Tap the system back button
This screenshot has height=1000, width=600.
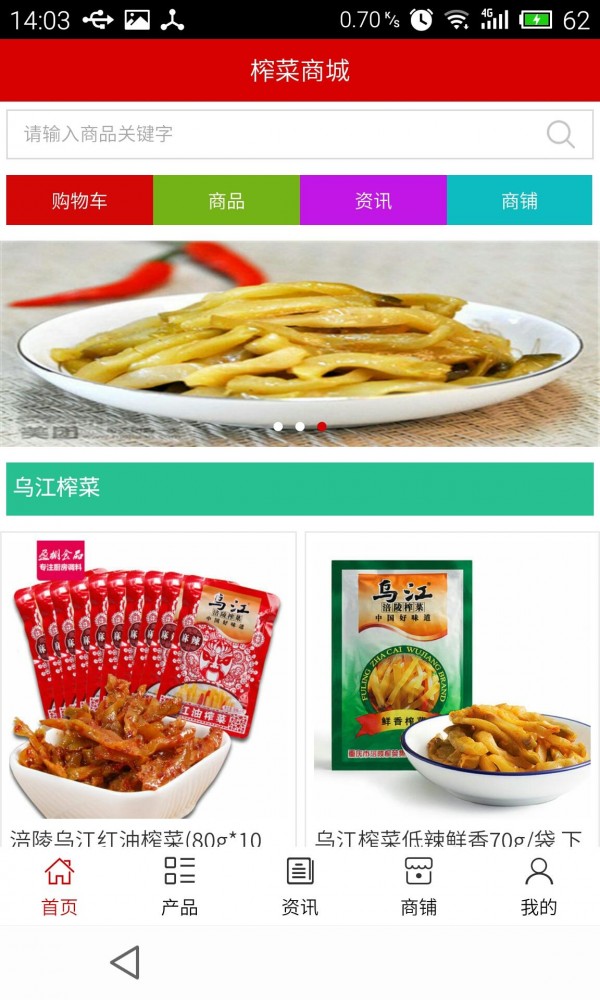[125, 962]
